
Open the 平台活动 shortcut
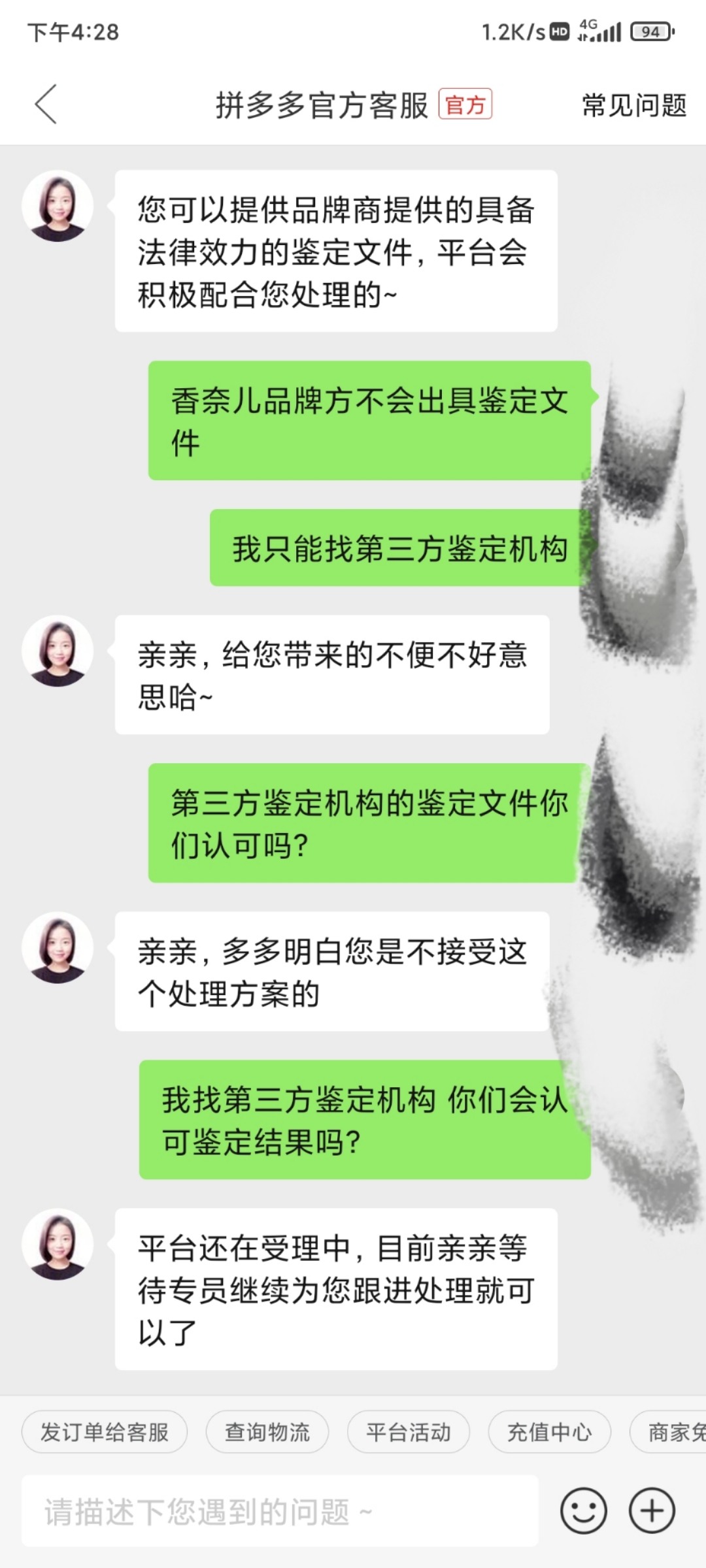[x=409, y=1431]
